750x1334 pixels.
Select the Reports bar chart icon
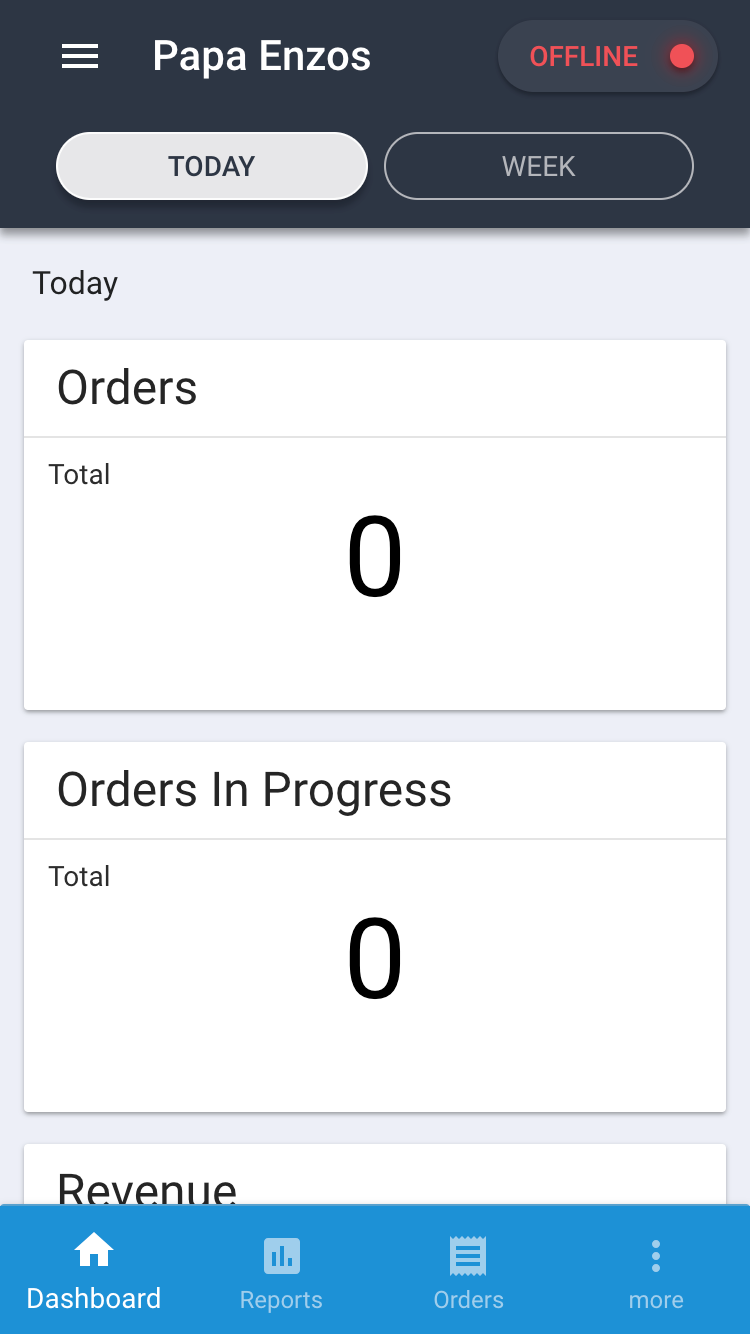(281, 1255)
